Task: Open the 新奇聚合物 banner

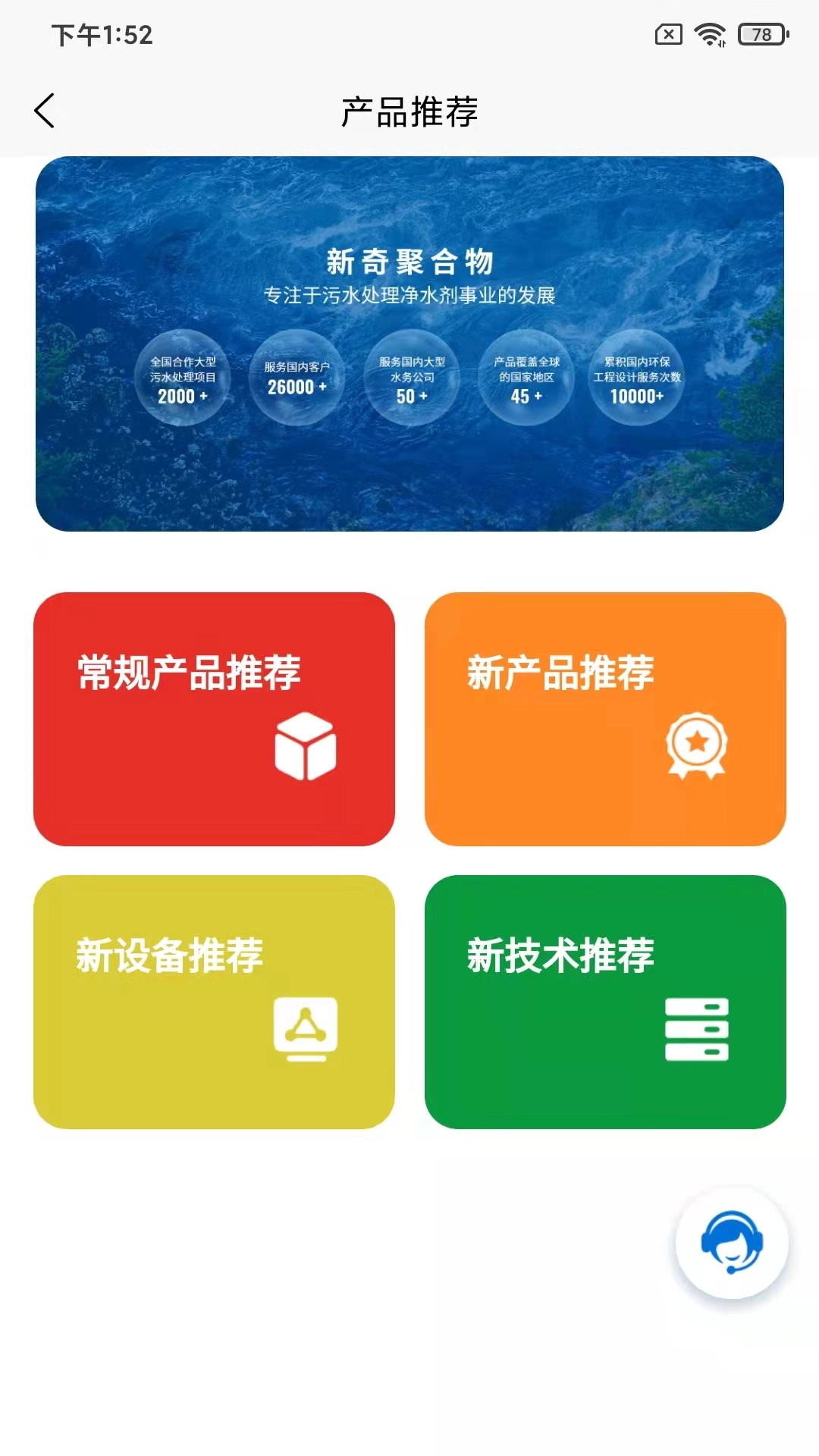Action: point(409,344)
